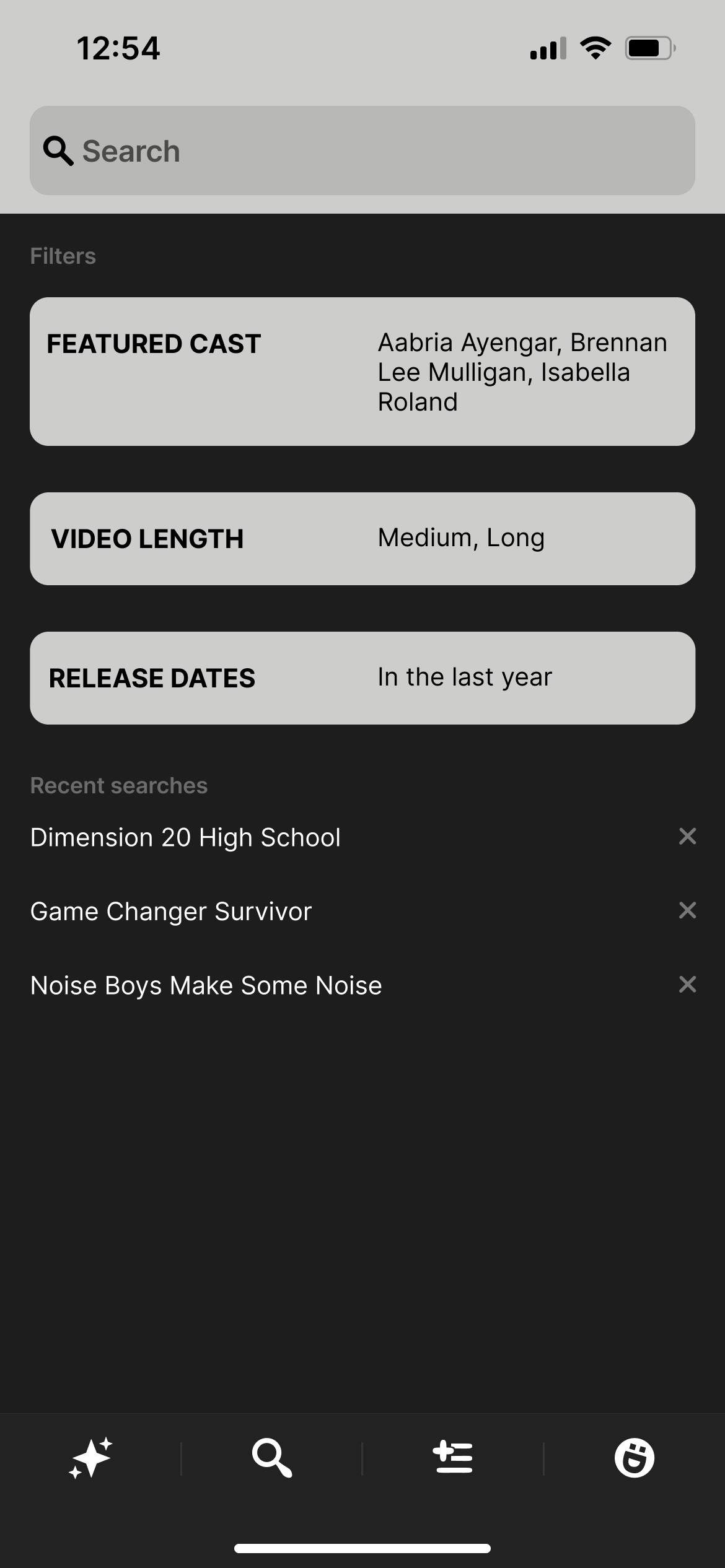Select recent search Game Changer Survivor
The height and width of the screenshot is (1568, 725).
(171, 912)
